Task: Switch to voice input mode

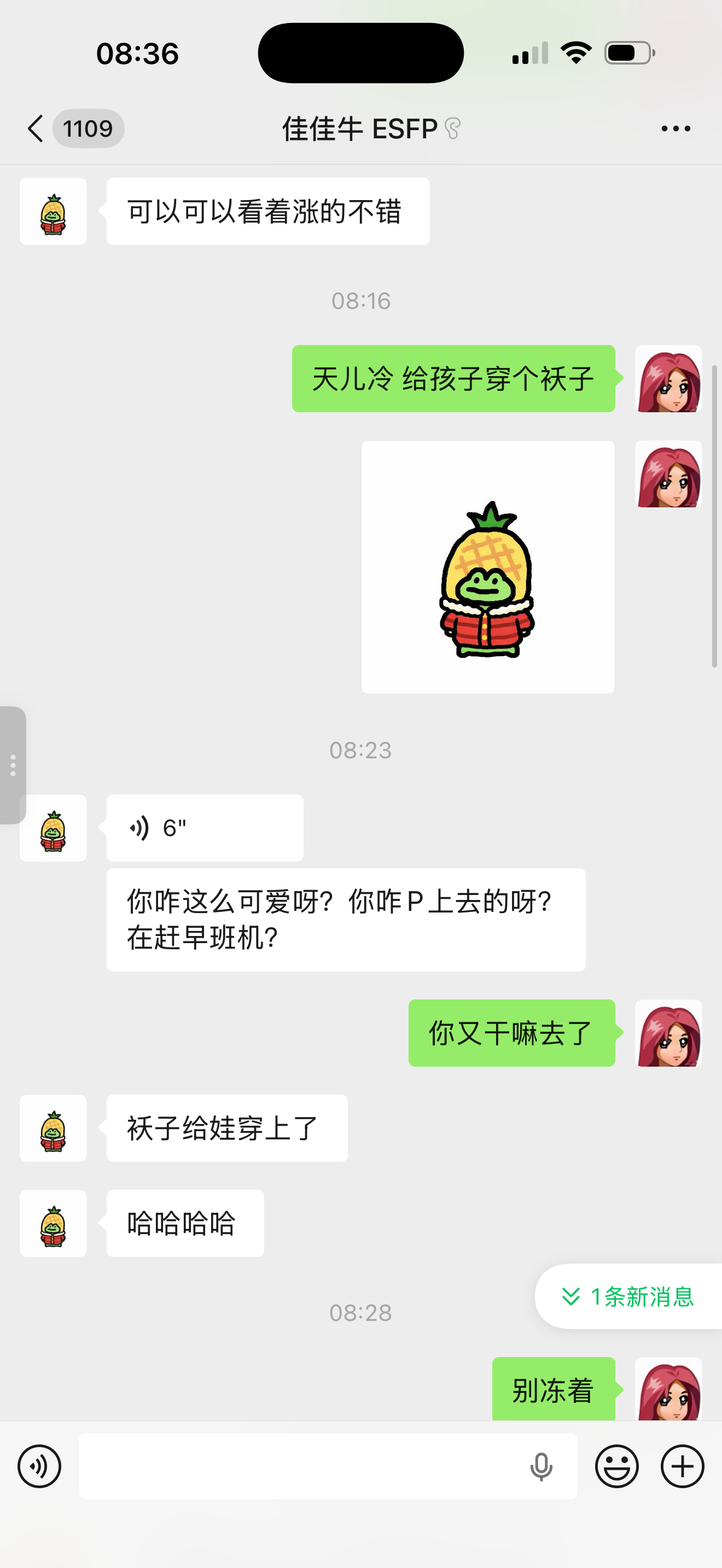Action: [39, 1466]
